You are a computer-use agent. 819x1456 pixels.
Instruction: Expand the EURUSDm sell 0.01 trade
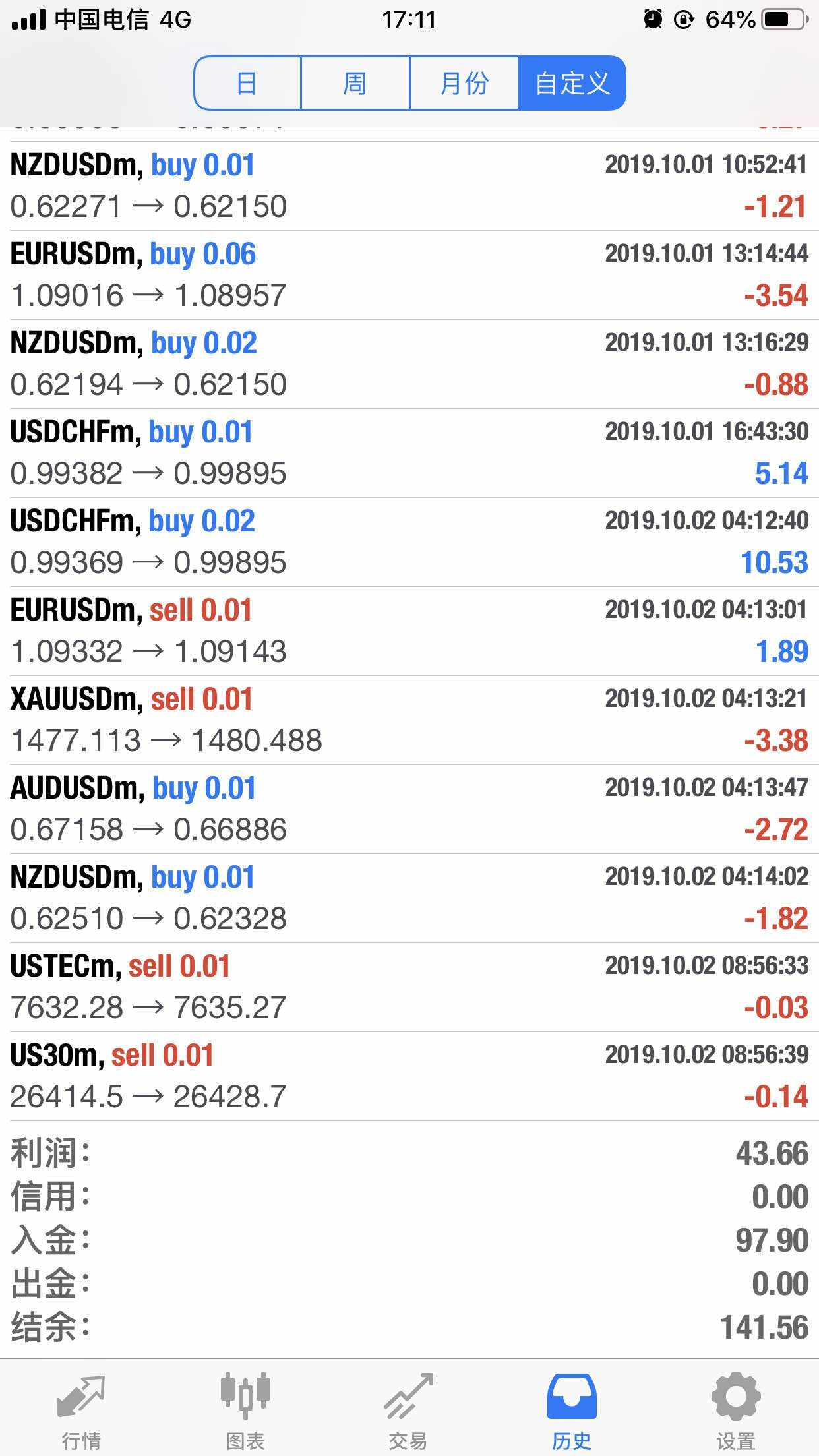pyautogui.click(x=409, y=631)
